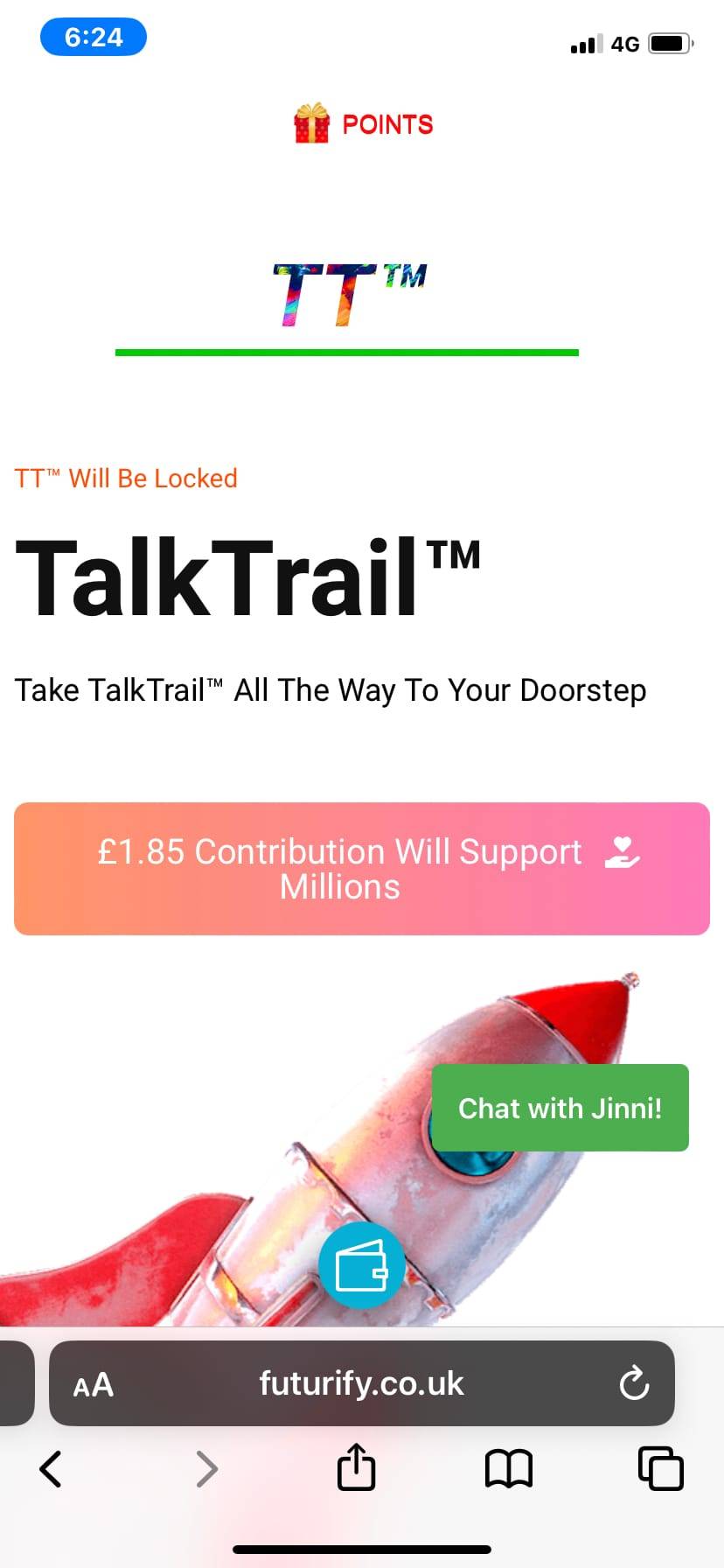Tap the £1.85 Contribution button
The height and width of the screenshot is (1568, 724).
(361, 869)
